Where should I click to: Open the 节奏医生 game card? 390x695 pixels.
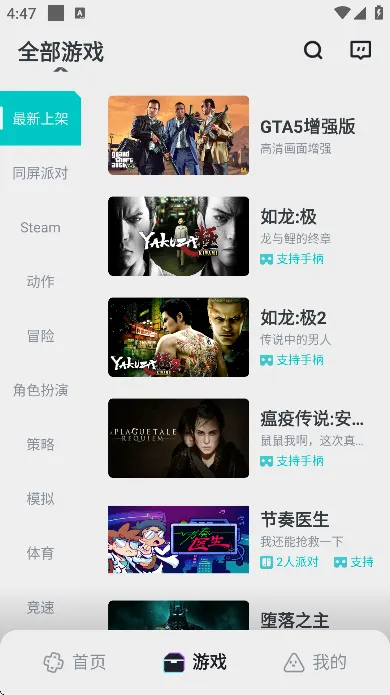pos(242,539)
